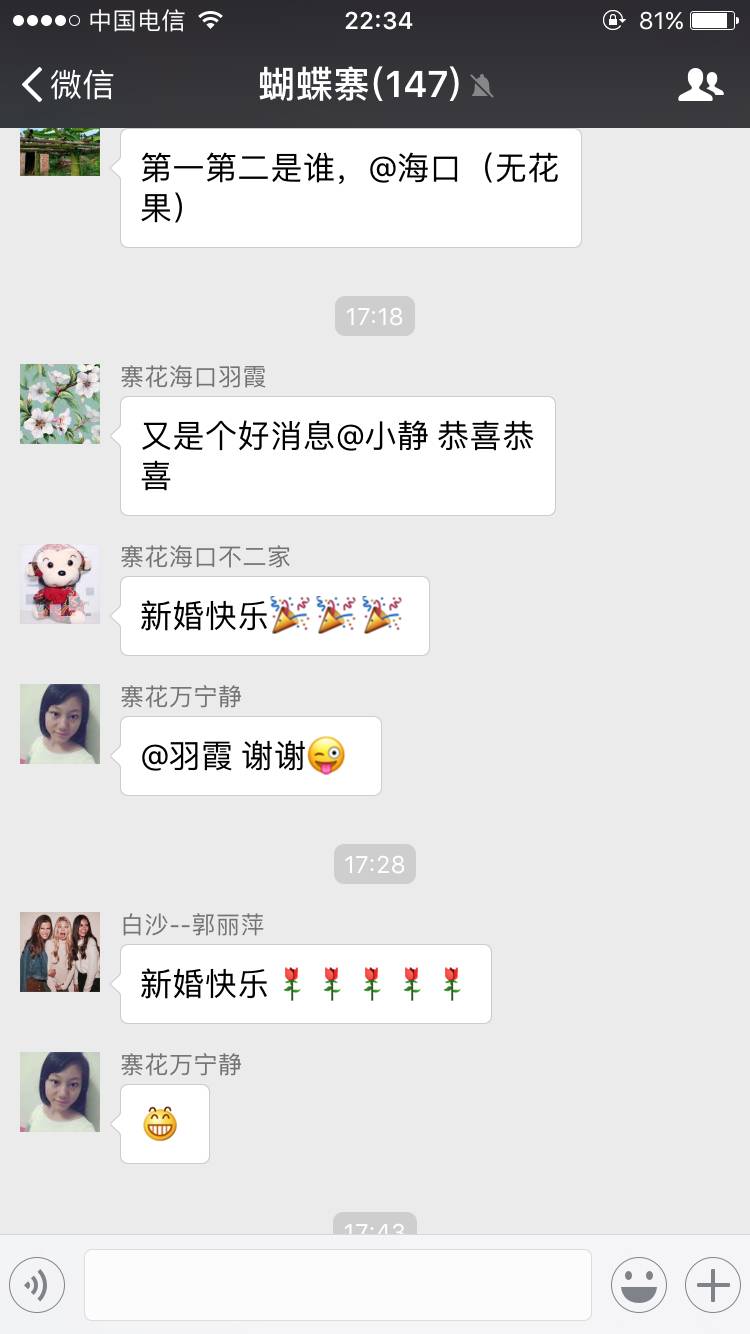Open avatar of 寨花万宁静 beside 谢谢 message
This screenshot has width=750, height=1334.
60,724
